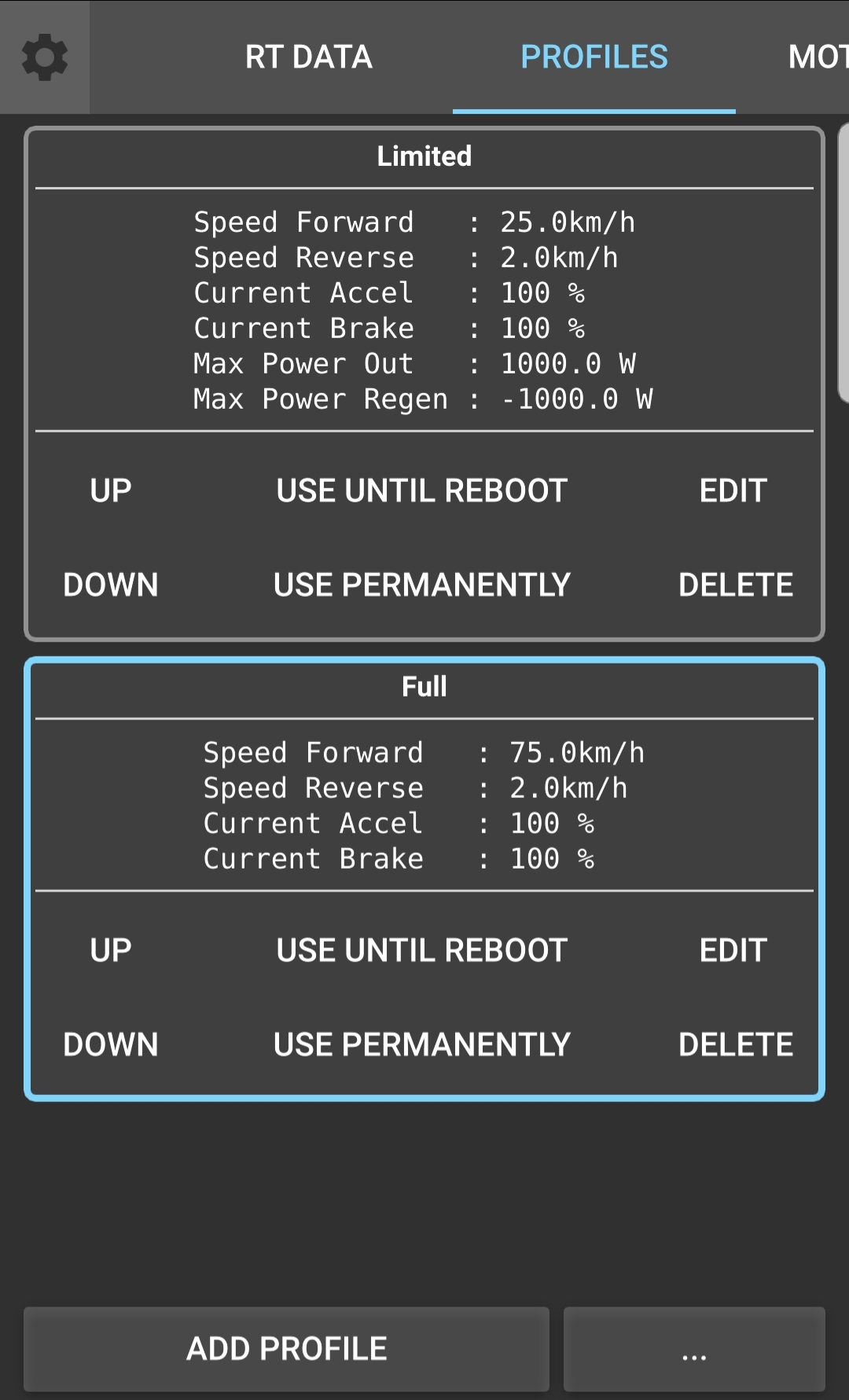Move the Full profile up

(111, 950)
